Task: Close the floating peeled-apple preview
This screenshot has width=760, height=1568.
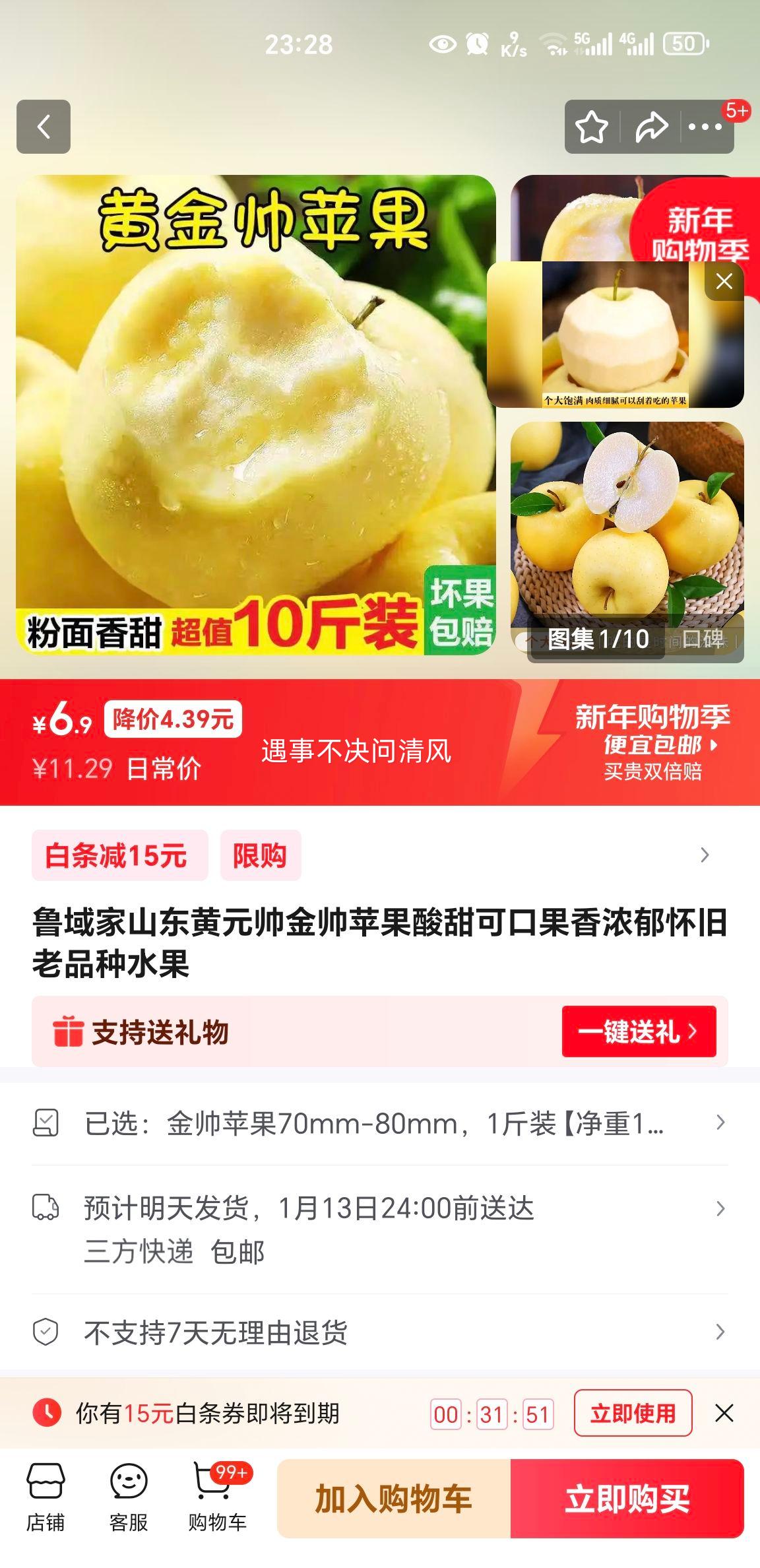Action: coord(724,282)
